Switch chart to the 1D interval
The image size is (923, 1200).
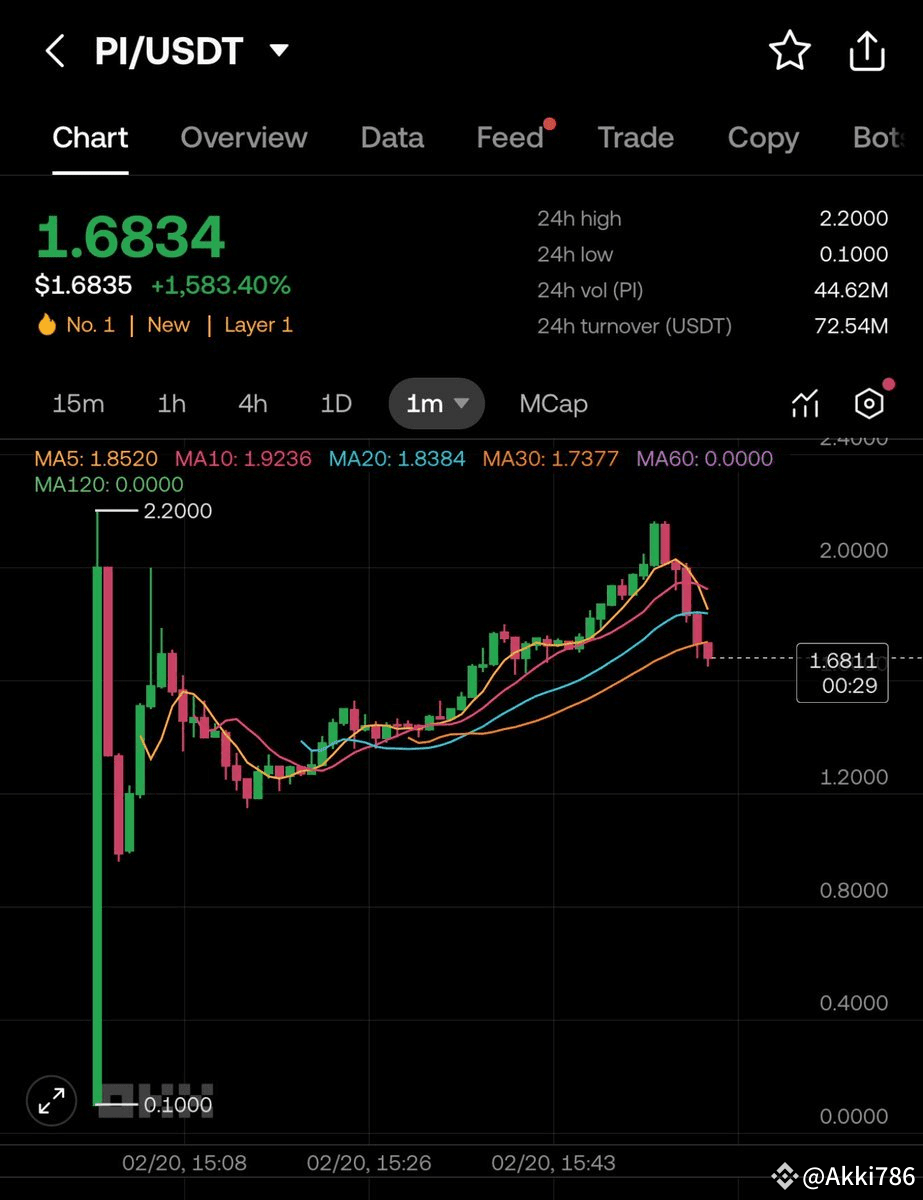(336, 404)
